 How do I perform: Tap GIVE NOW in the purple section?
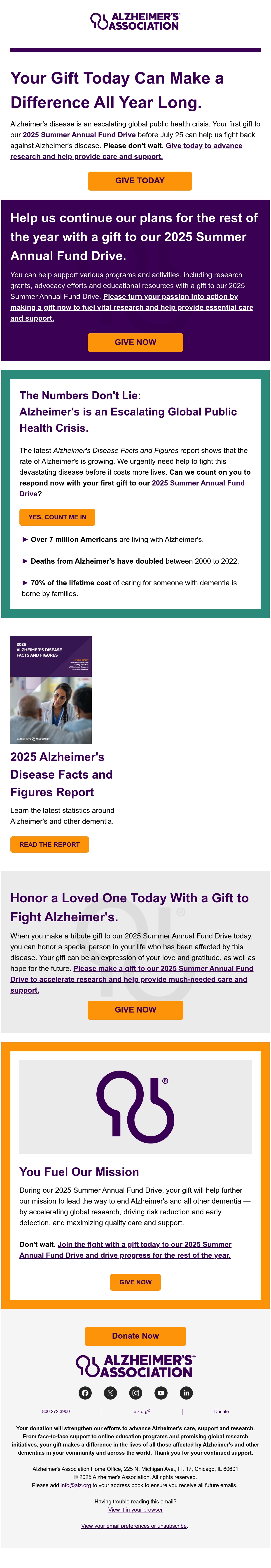135,342
